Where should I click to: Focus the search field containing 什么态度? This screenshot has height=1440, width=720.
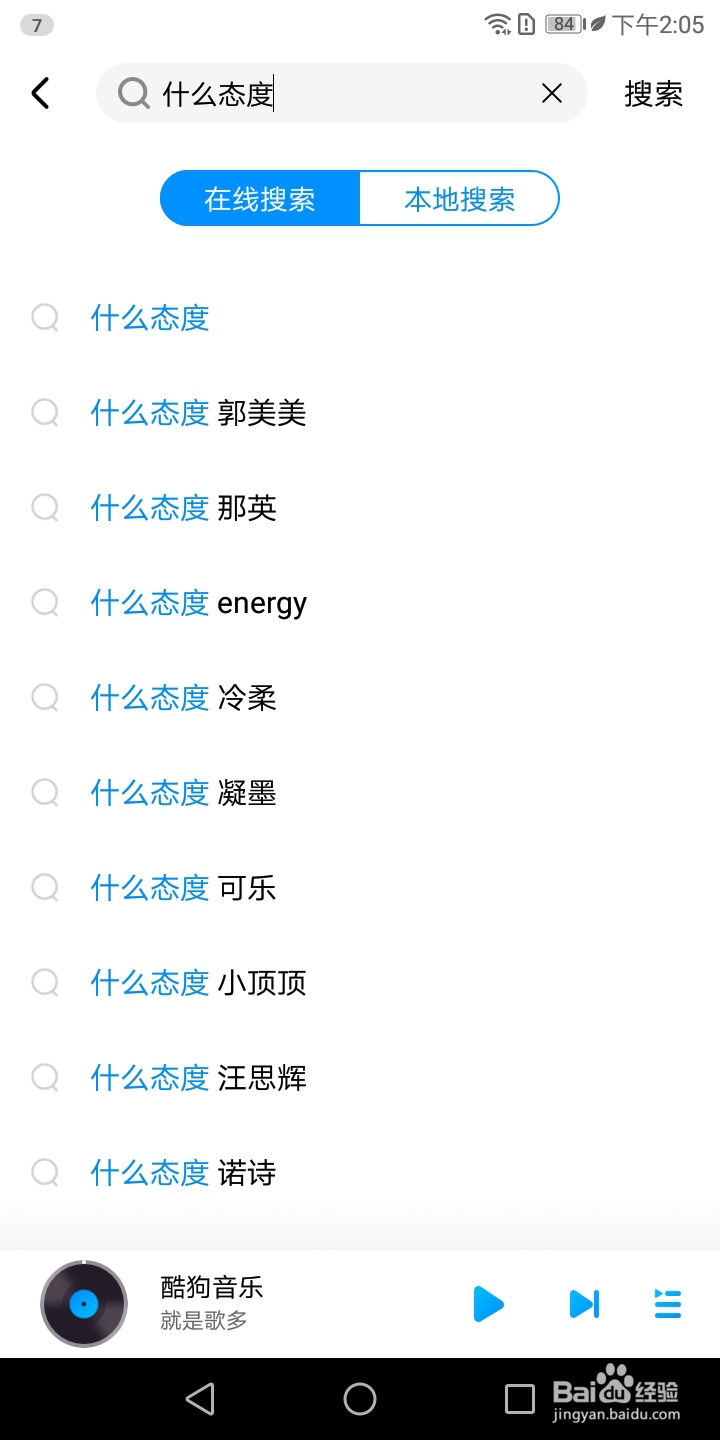(x=341, y=93)
